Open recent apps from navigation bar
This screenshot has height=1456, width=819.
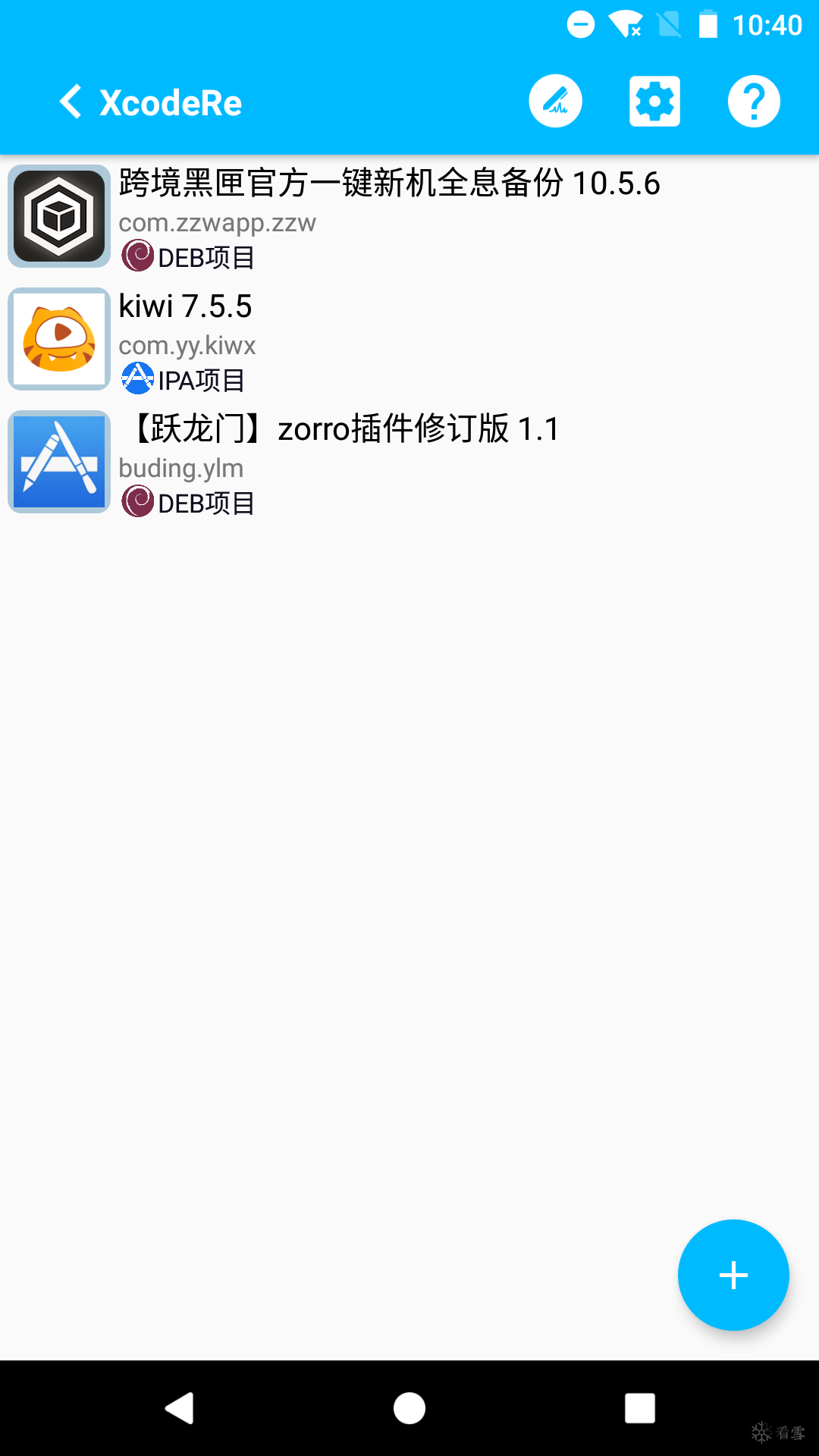tap(639, 1408)
